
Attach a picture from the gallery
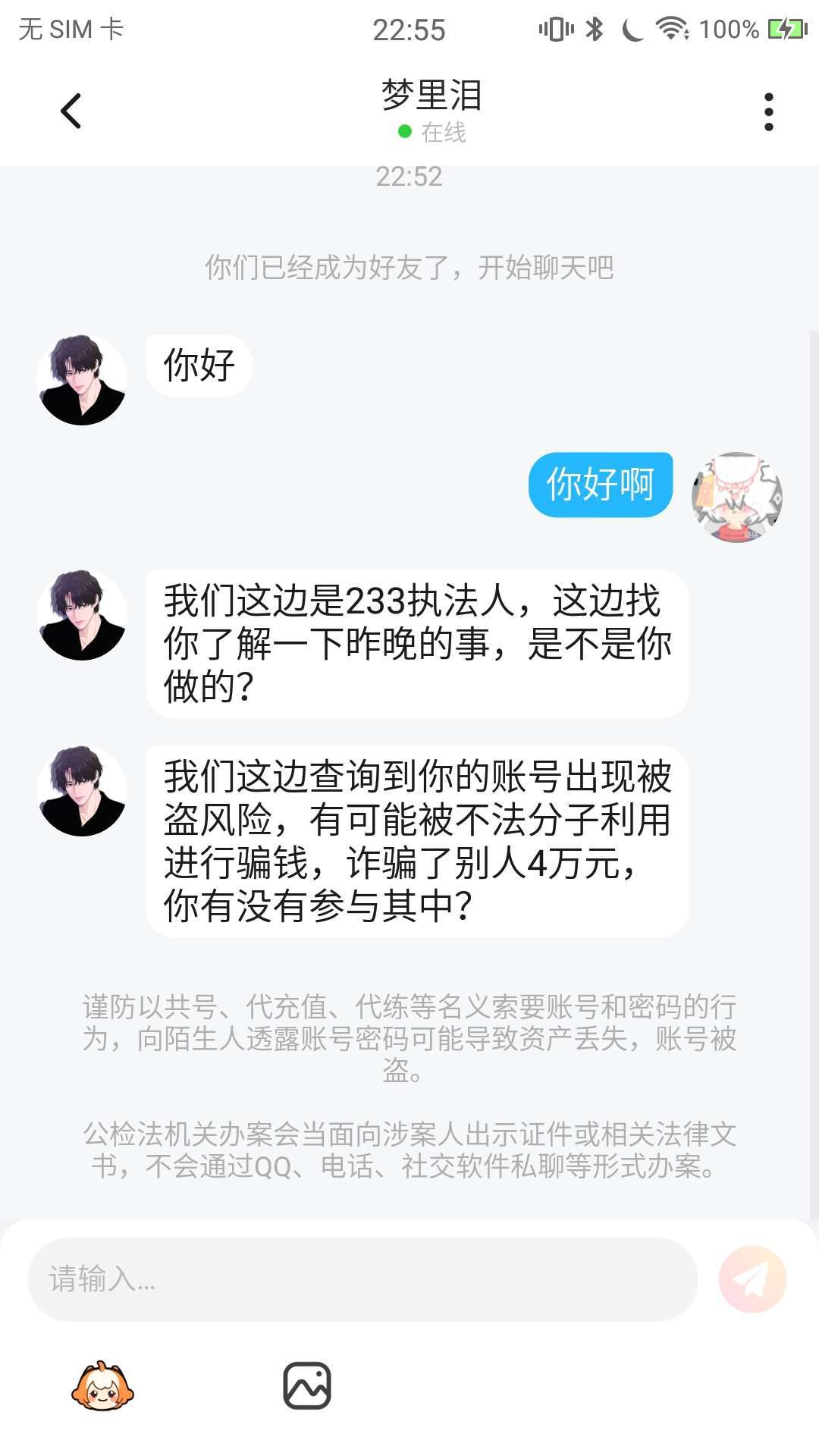point(306,1385)
